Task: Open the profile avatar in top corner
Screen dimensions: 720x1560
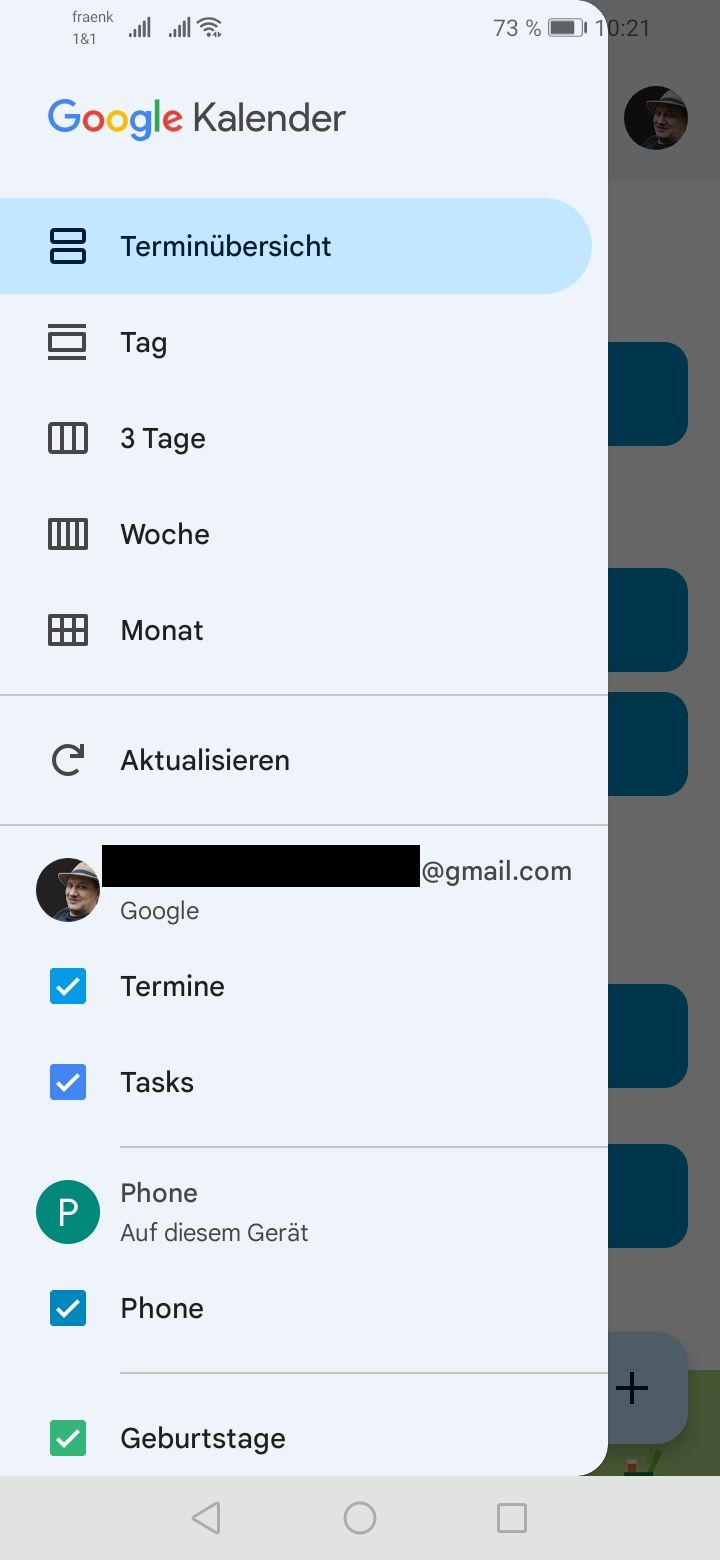Action: click(655, 118)
